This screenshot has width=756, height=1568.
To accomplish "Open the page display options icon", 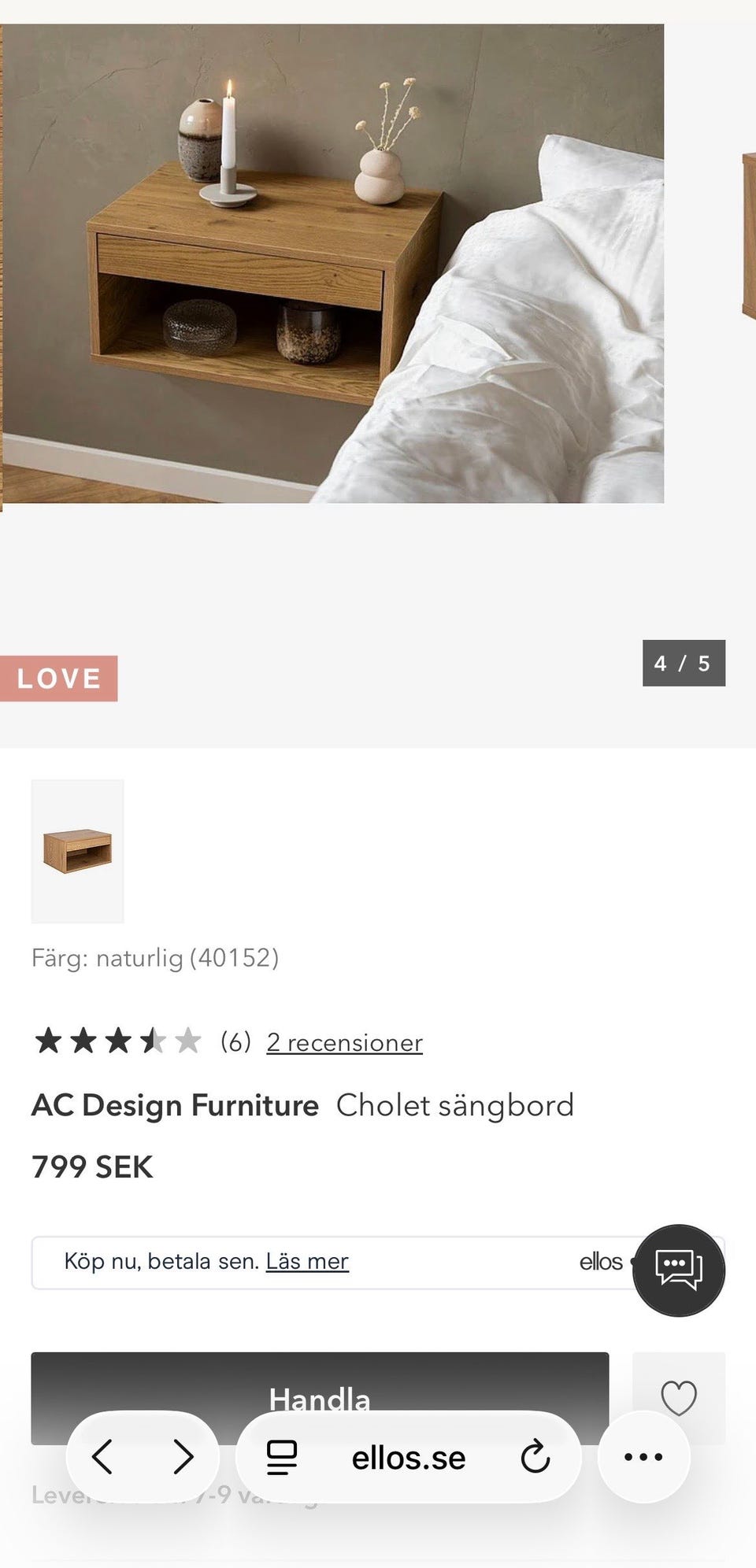I will pos(280,1457).
